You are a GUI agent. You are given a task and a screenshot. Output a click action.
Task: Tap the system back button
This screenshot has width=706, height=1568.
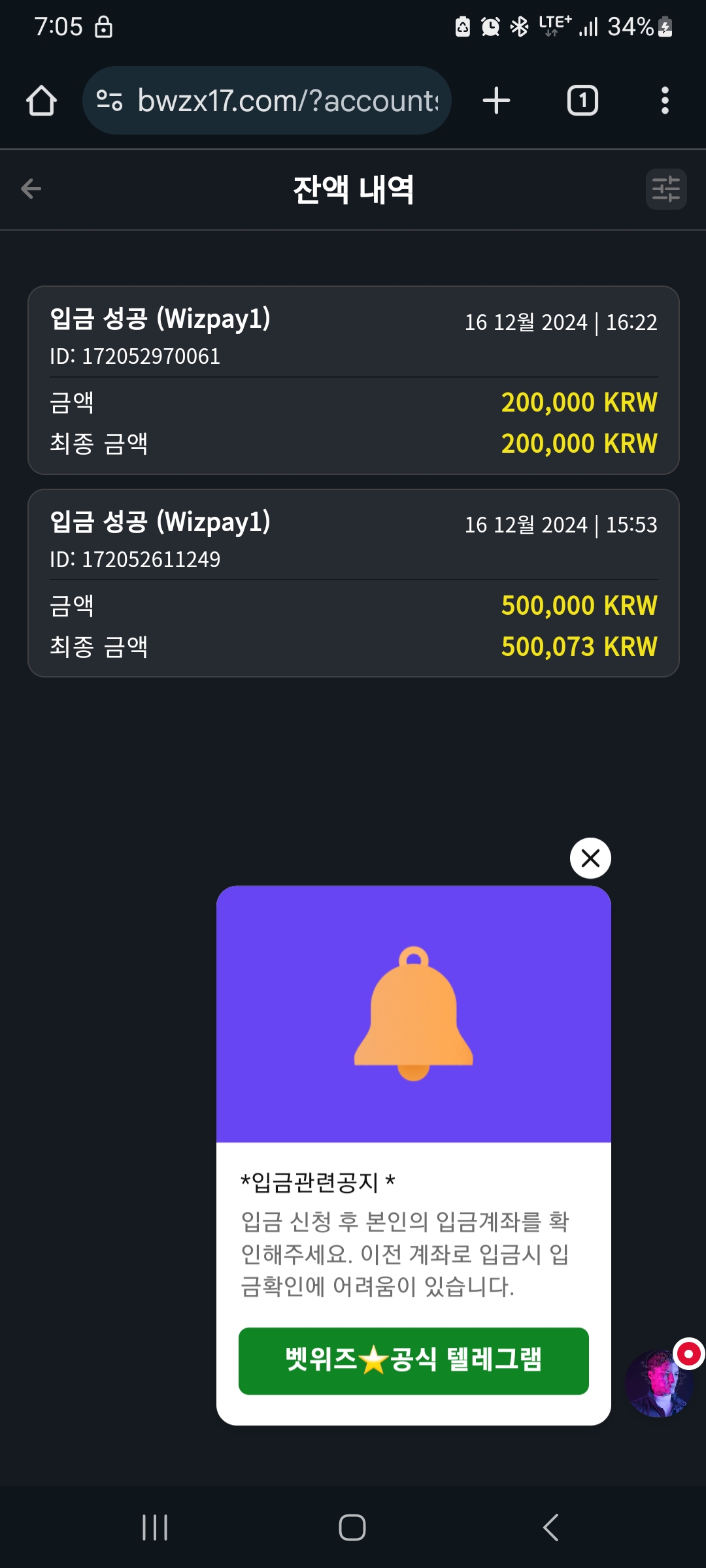tap(550, 1527)
